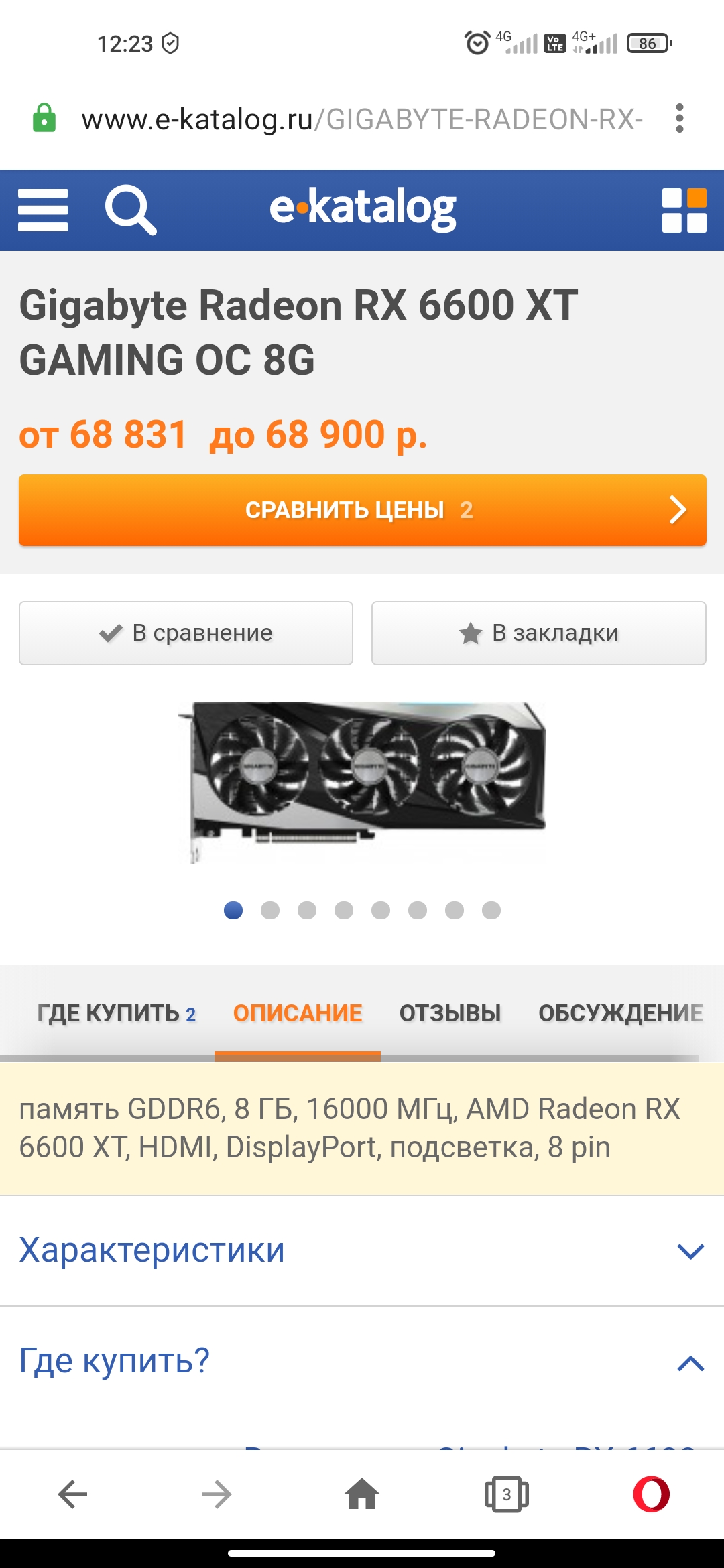Go to the browser home page
This screenshot has width=724, height=1568.
362,1494
